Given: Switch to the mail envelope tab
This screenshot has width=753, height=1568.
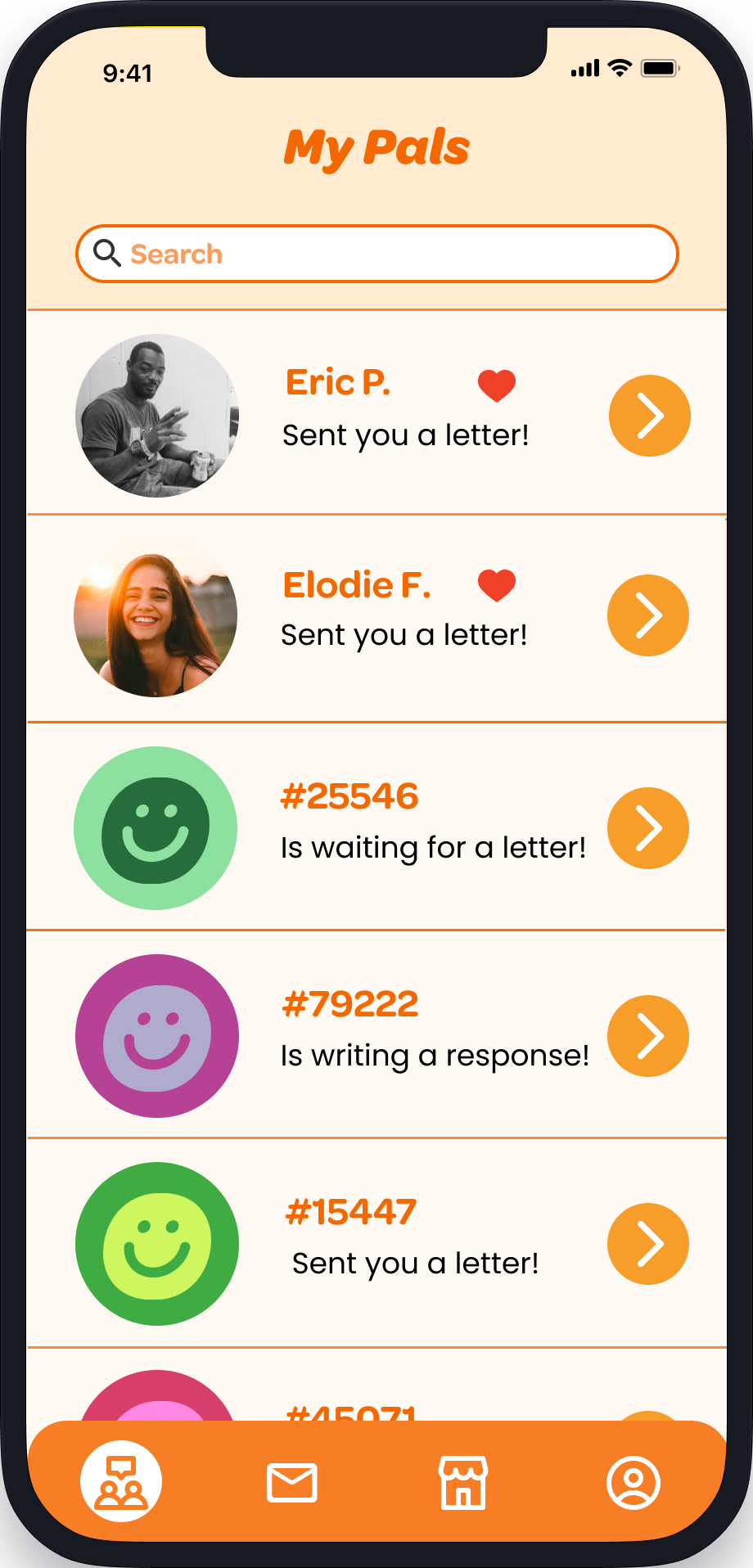Looking at the screenshot, I should 292,1482.
